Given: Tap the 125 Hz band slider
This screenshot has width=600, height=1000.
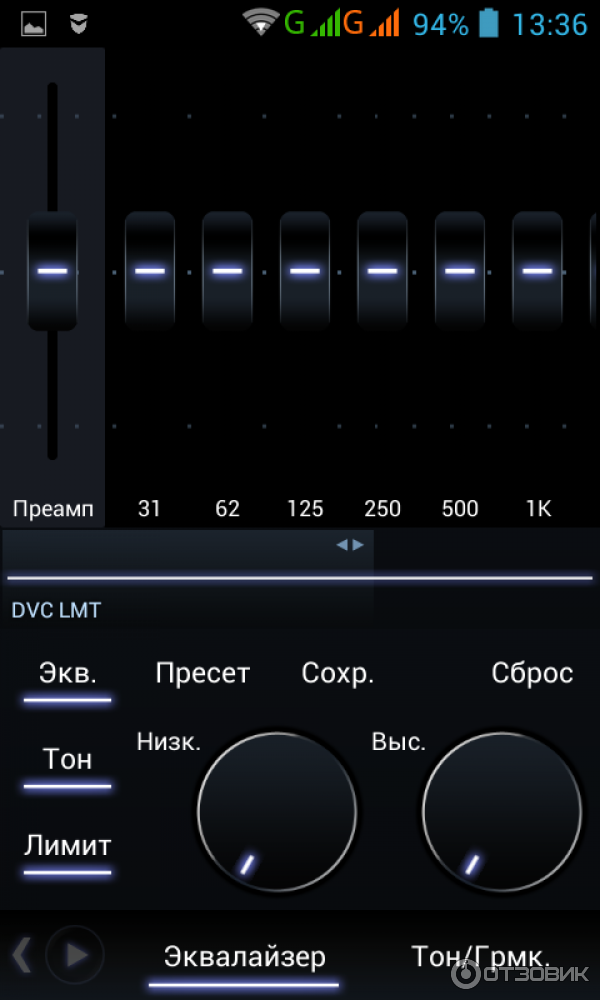Looking at the screenshot, I should (305, 271).
